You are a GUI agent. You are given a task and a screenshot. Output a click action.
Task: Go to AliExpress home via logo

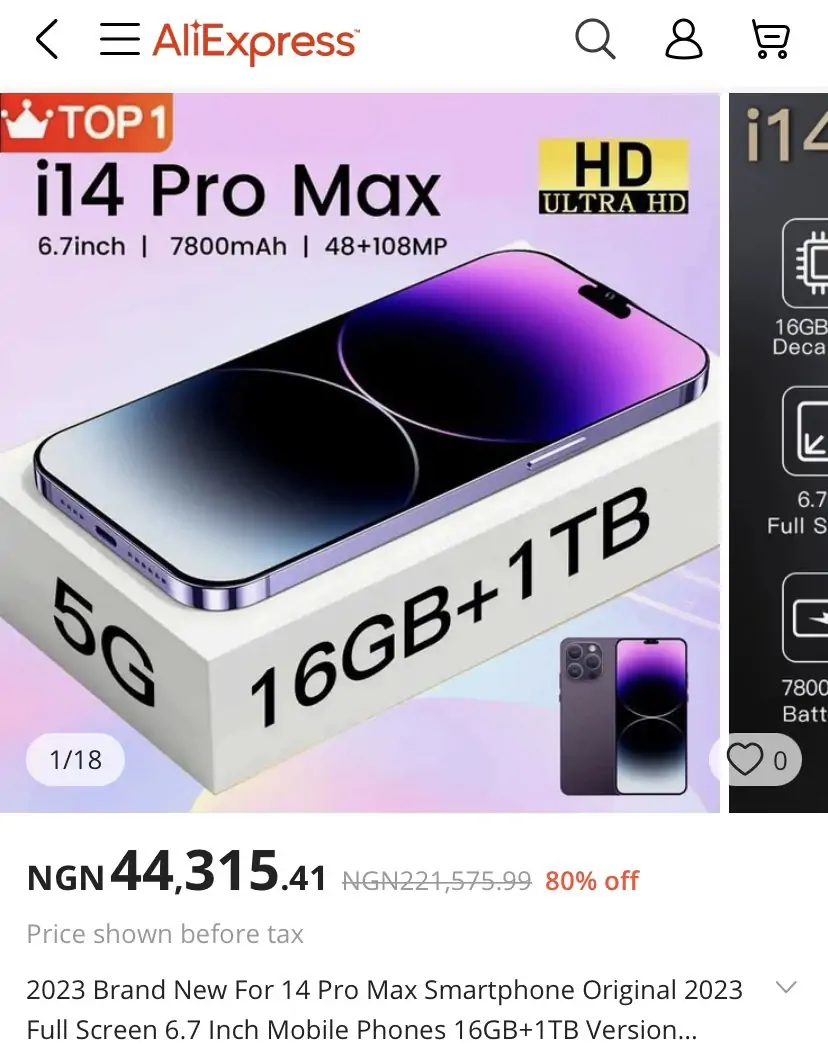click(255, 42)
